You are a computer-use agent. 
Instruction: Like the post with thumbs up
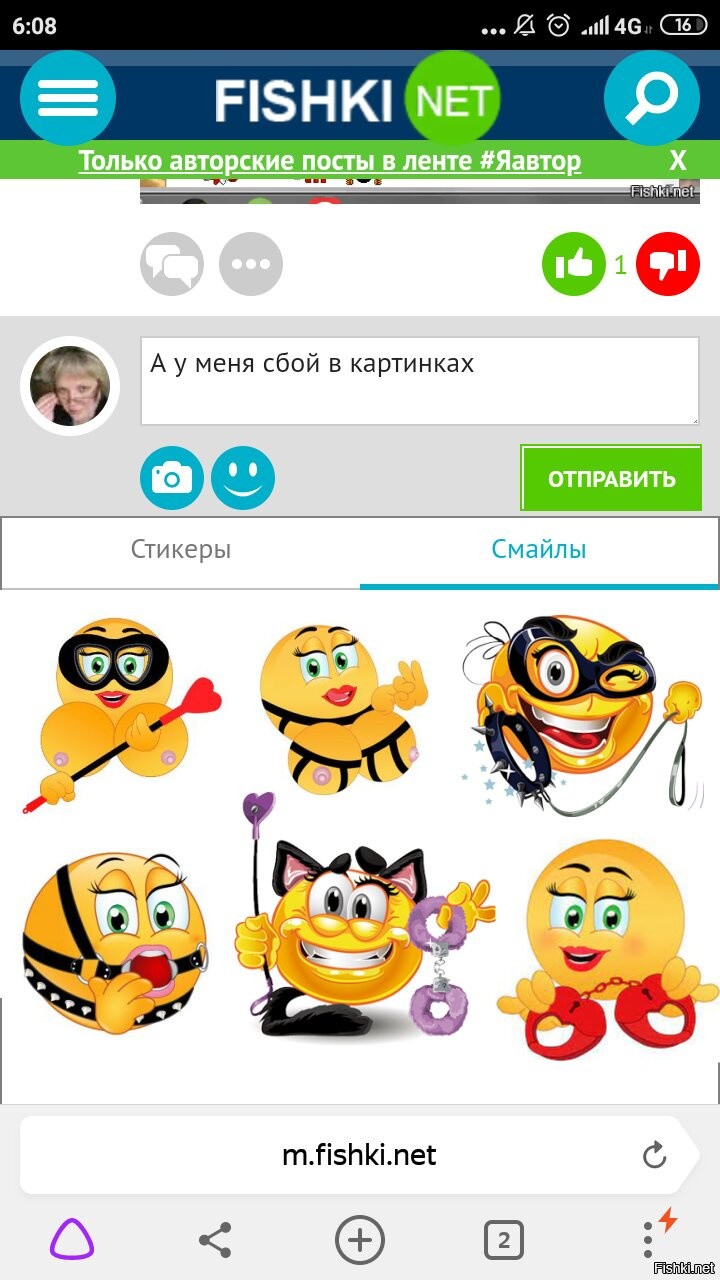(x=574, y=264)
